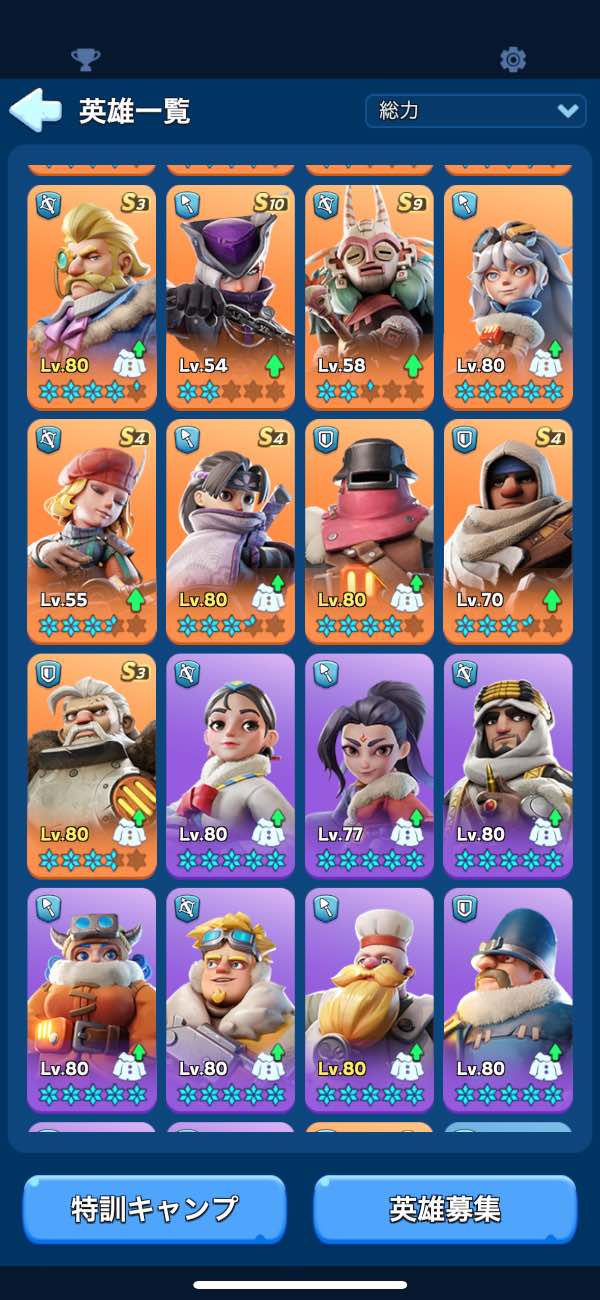Tap the 特訓キャンプ button
Screen dimensions: 600x1300
click(x=154, y=1209)
